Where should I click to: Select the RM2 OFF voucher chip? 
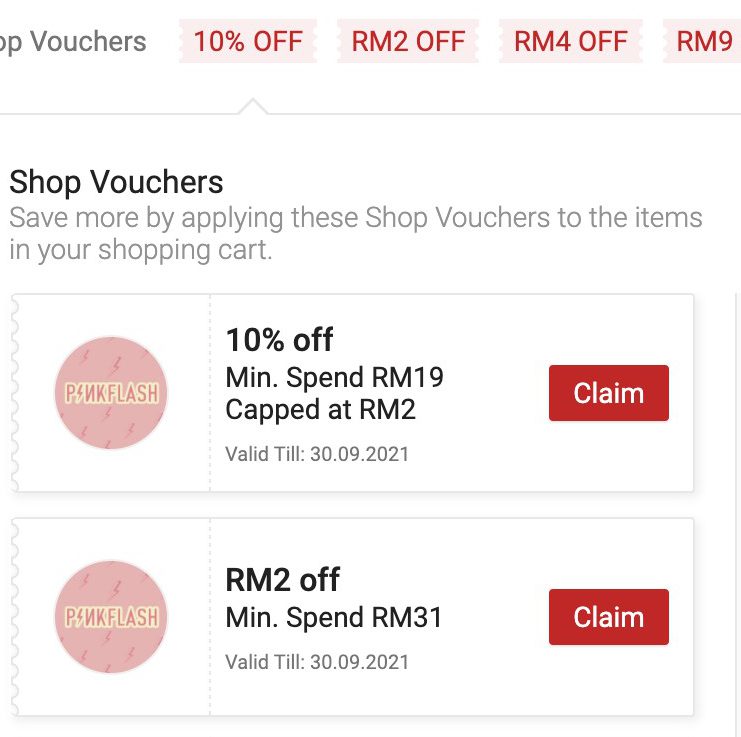point(408,41)
